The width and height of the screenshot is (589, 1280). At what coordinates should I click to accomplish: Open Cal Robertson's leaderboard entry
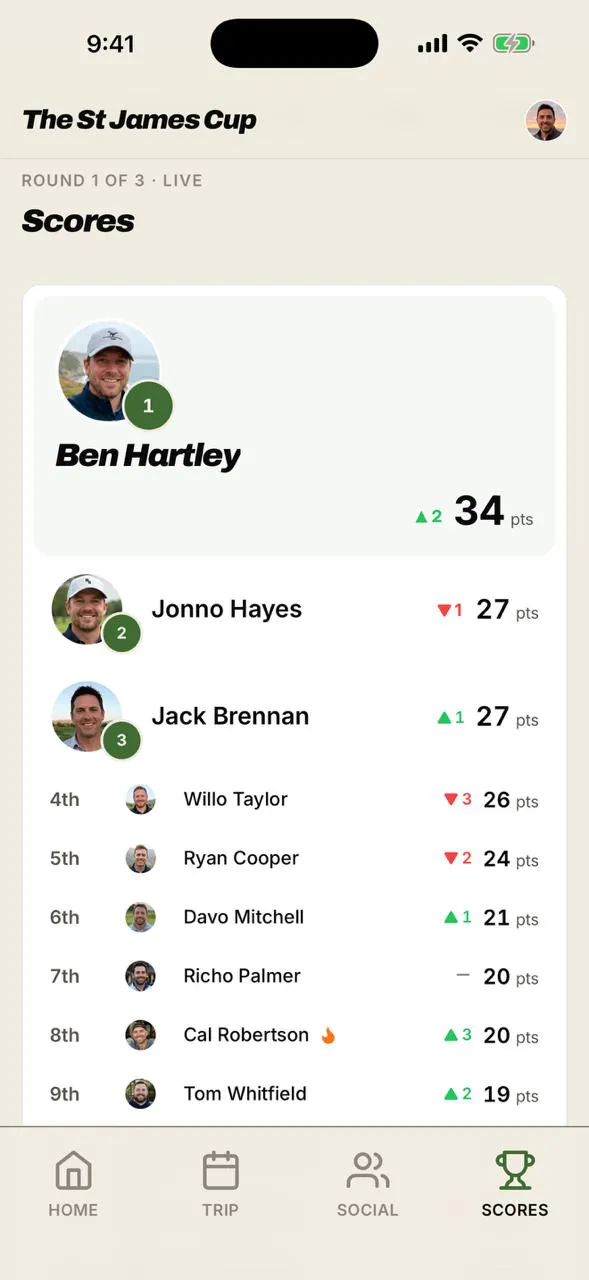pos(294,1035)
